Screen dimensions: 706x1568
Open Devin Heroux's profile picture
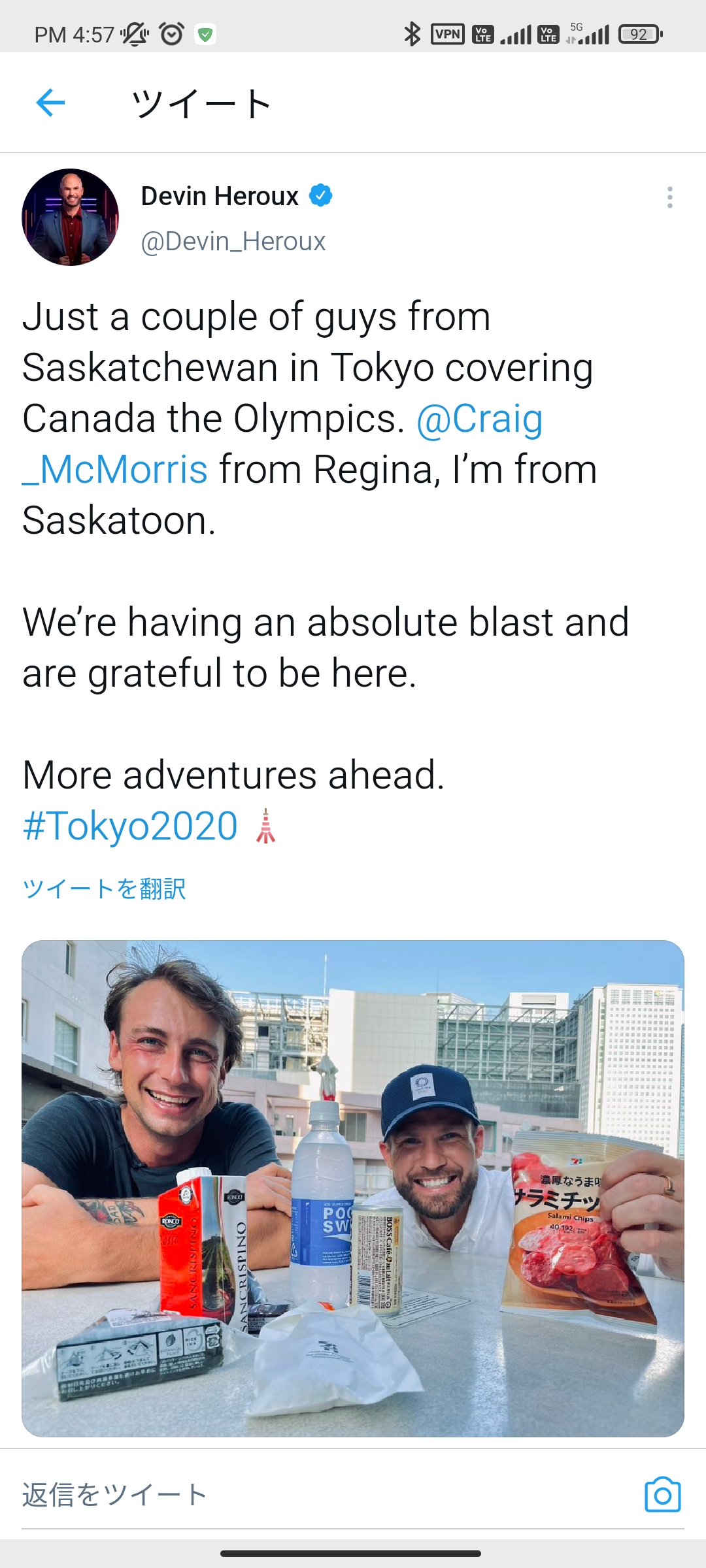tap(71, 218)
